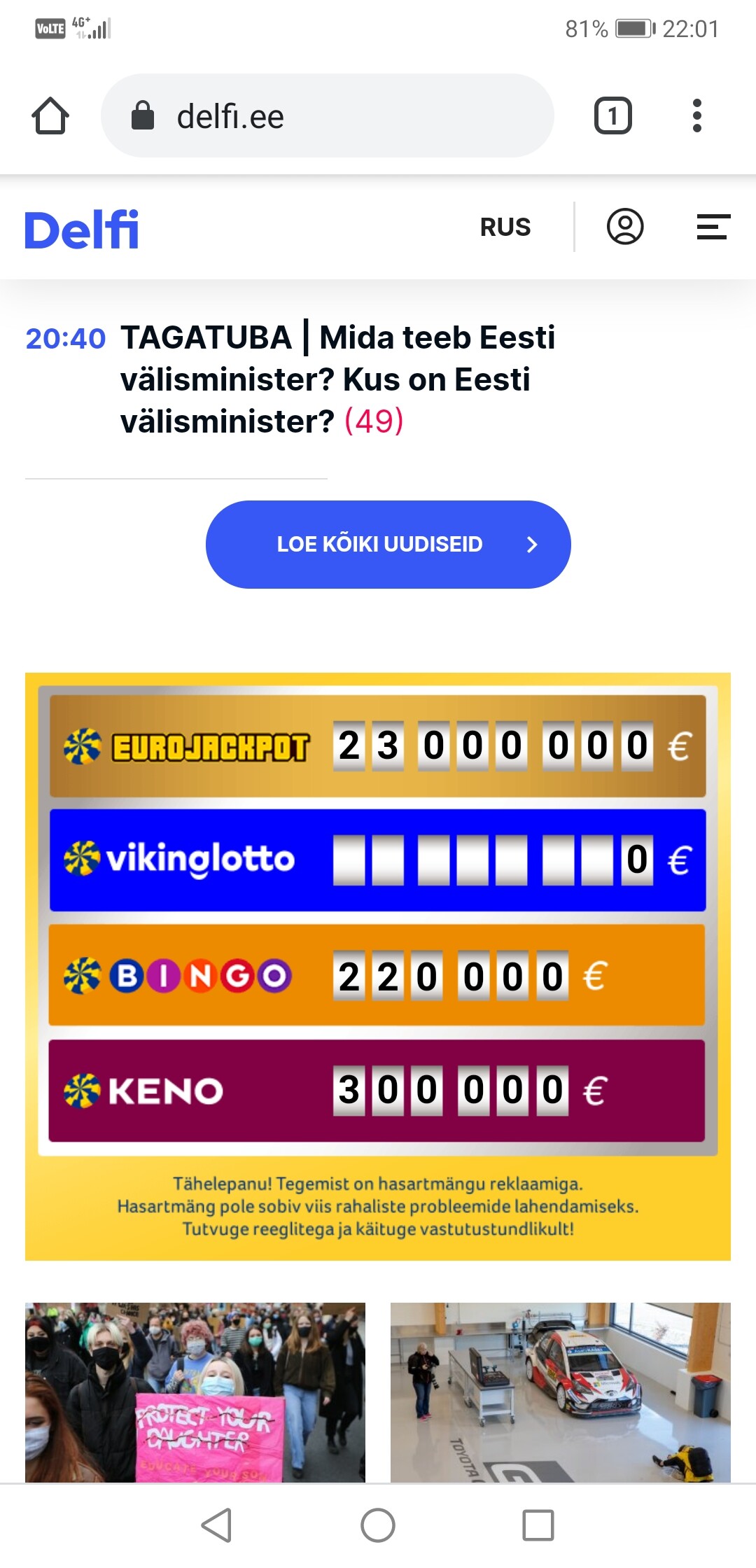Open the Delfi home logo
Viewport: 756px width, 1568px height.
[x=82, y=230]
